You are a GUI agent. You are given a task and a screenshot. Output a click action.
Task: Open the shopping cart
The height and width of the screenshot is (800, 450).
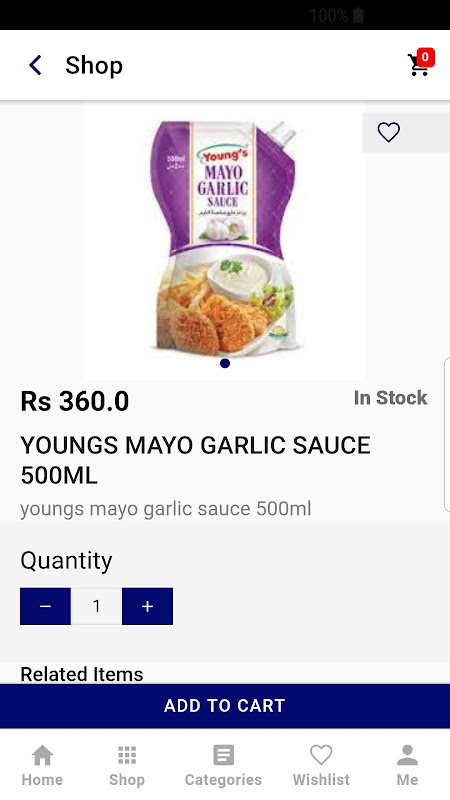(420, 63)
